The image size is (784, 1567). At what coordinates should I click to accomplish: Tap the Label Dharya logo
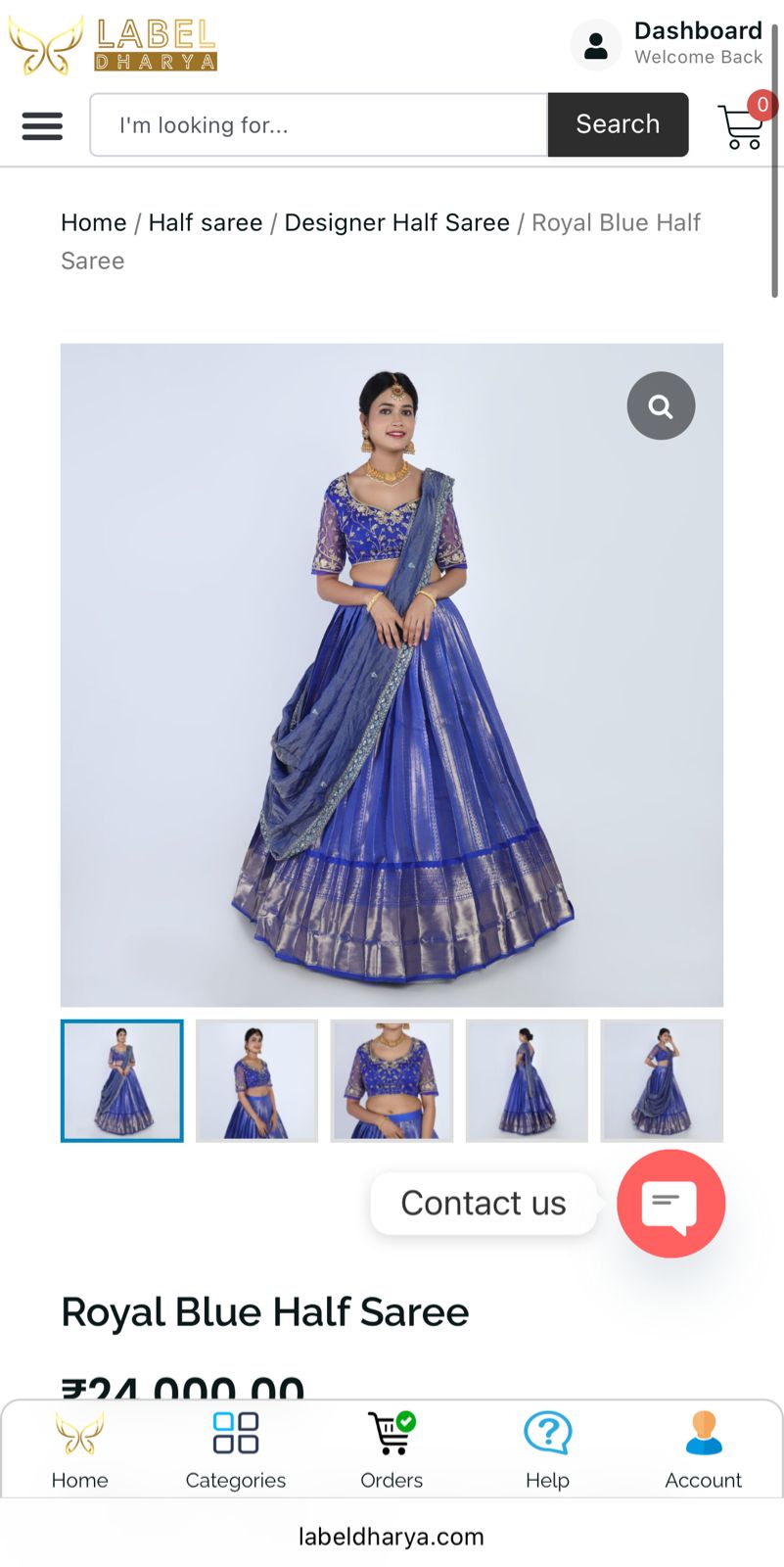point(113,45)
